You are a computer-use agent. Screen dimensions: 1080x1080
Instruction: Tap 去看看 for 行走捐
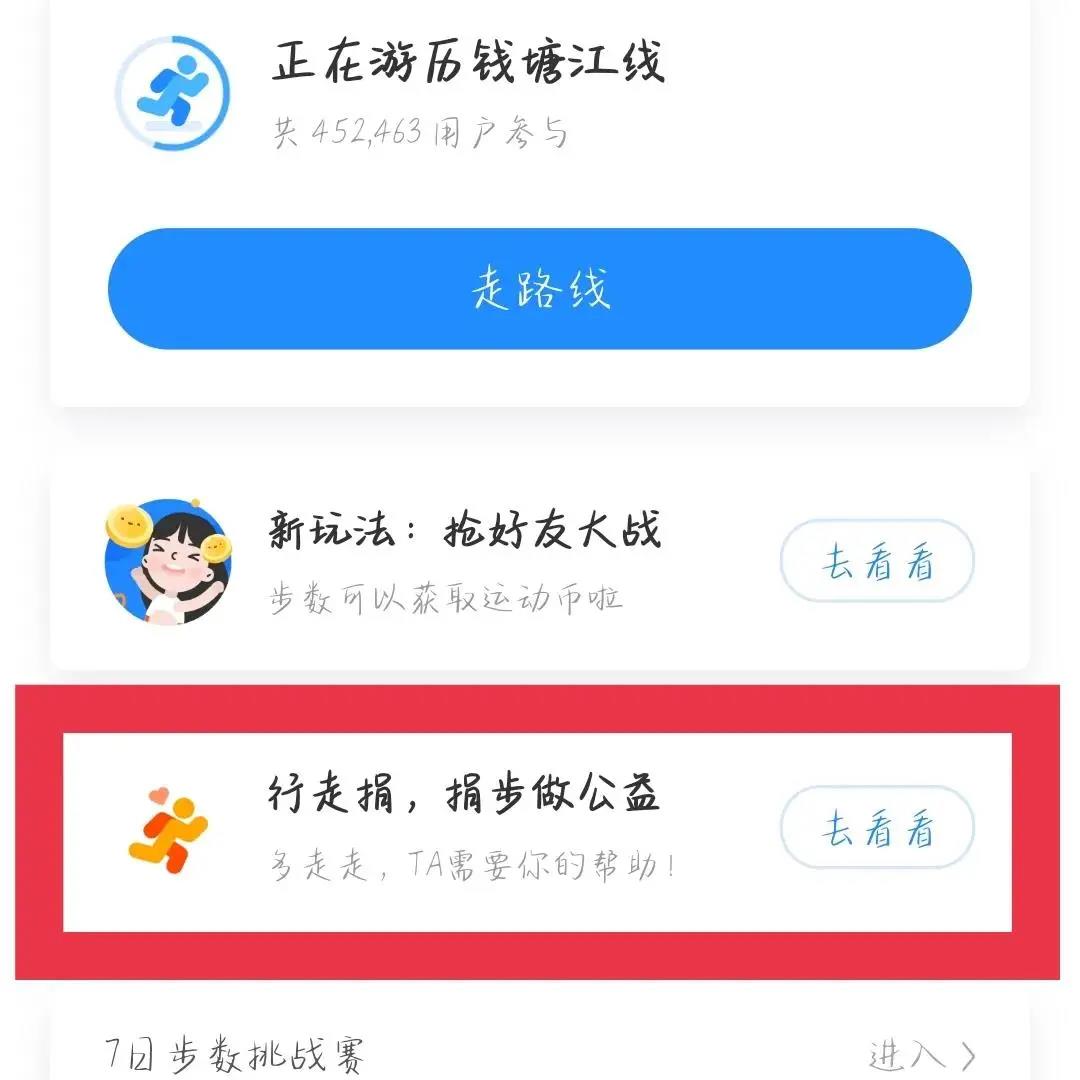(x=877, y=828)
